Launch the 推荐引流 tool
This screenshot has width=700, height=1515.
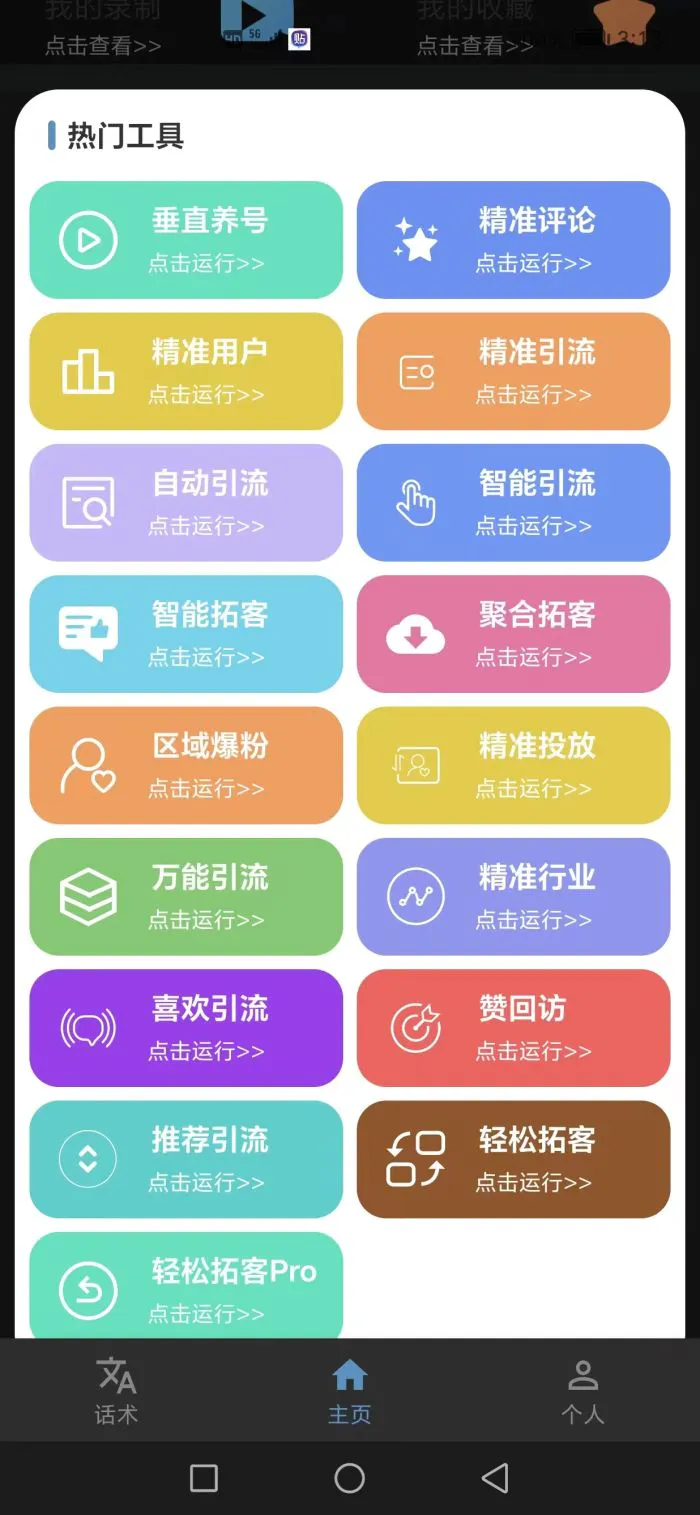[186, 1159]
